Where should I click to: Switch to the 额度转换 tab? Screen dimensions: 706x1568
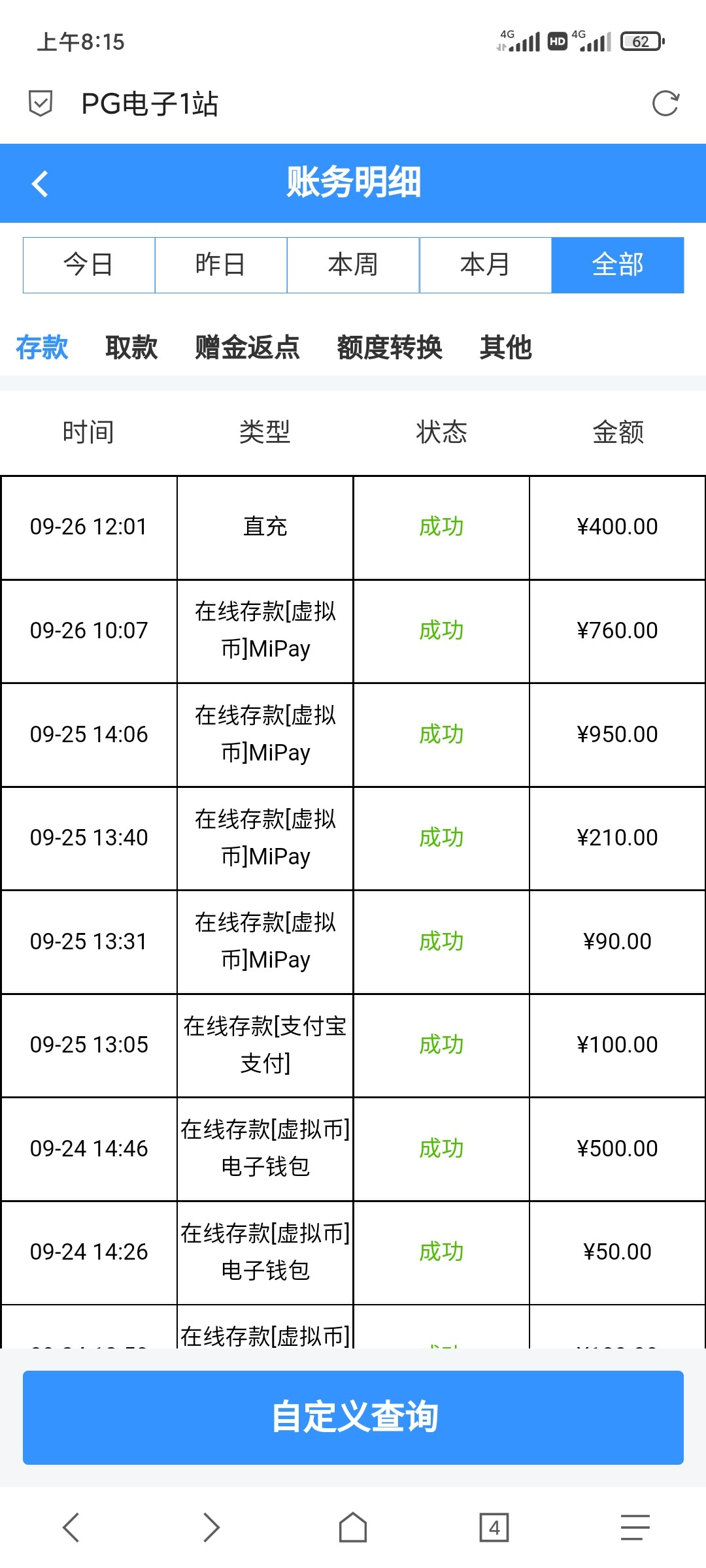coord(391,348)
